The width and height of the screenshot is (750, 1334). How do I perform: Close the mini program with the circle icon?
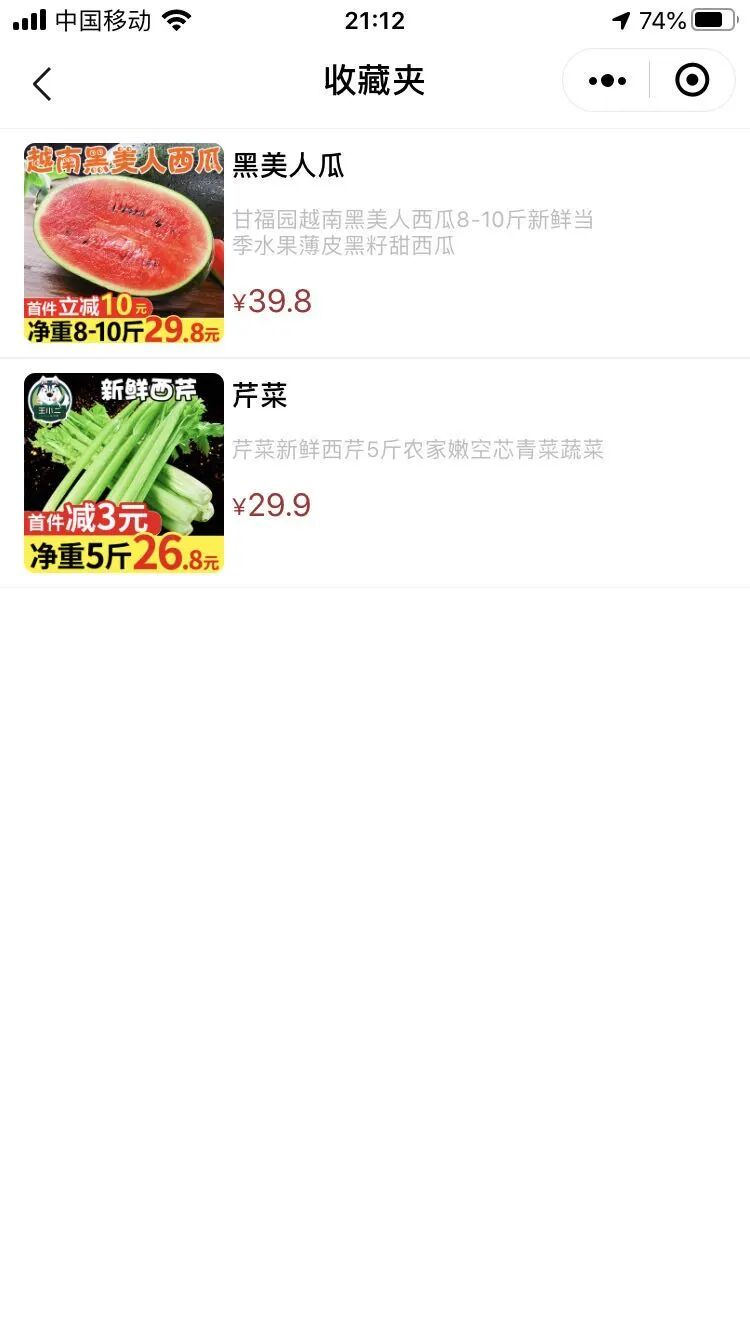[692, 80]
